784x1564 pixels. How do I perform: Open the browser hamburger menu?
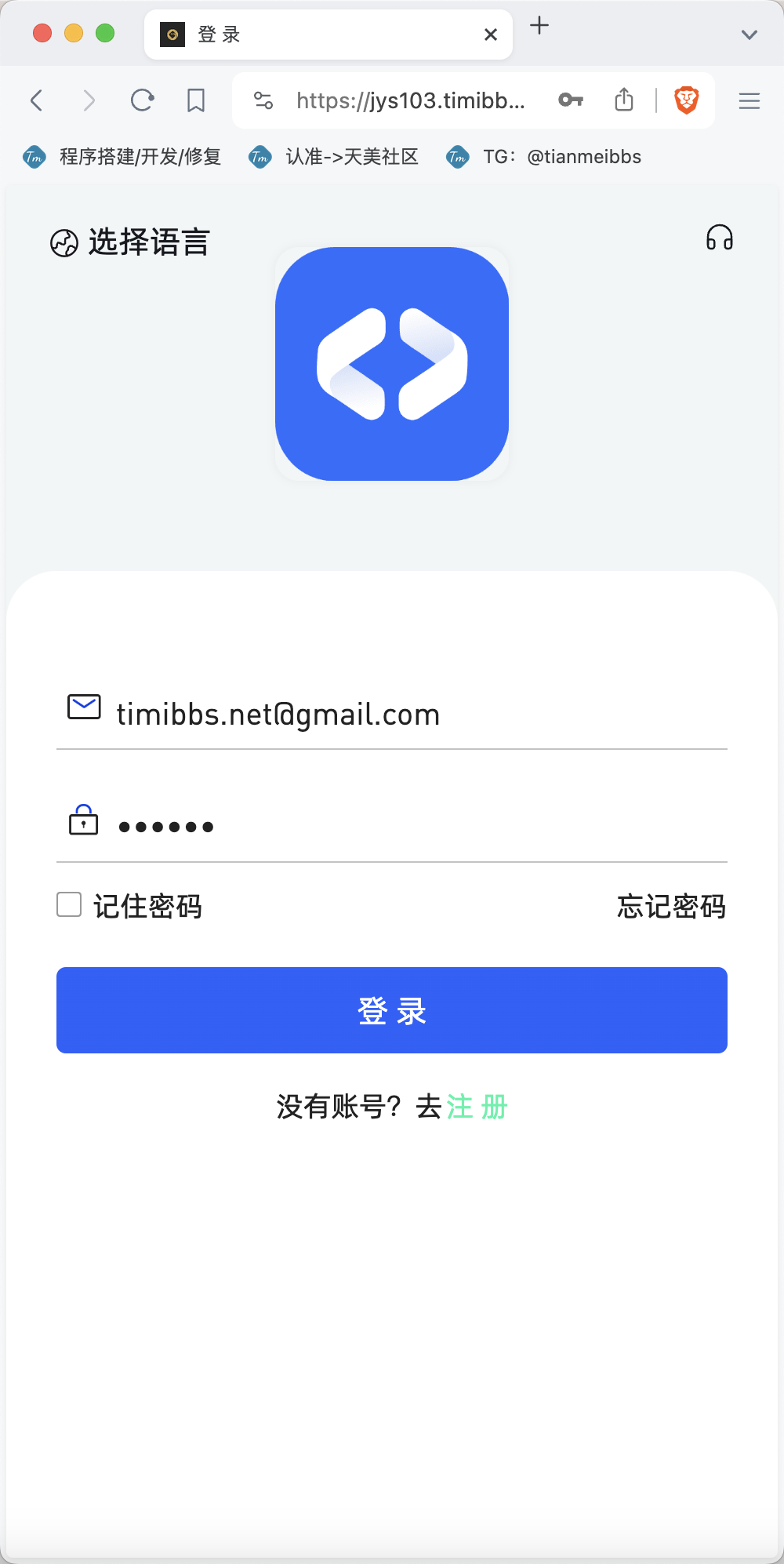click(750, 100)
